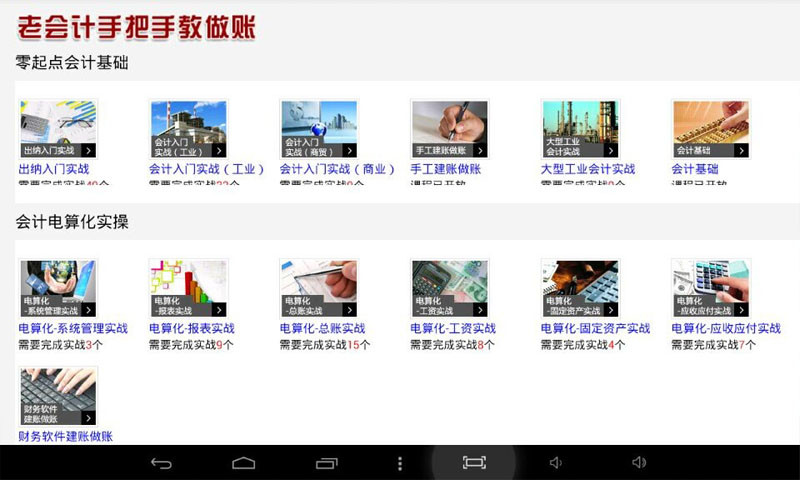Open the three-dot menu in navigation bar
Screen dimensions: 800x480
click(400, 463)
